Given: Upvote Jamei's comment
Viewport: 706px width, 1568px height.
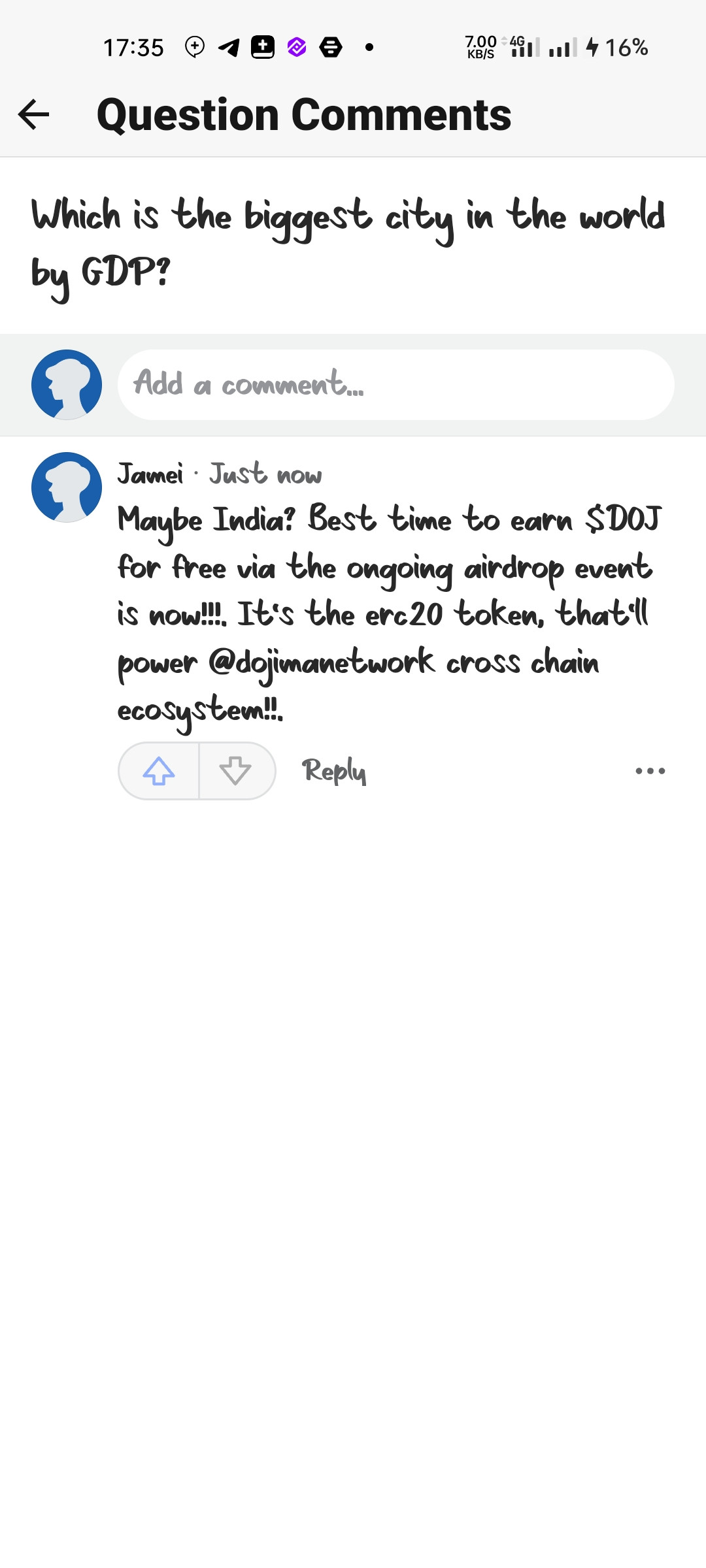Looking at the screenshot, I should 159,771.
